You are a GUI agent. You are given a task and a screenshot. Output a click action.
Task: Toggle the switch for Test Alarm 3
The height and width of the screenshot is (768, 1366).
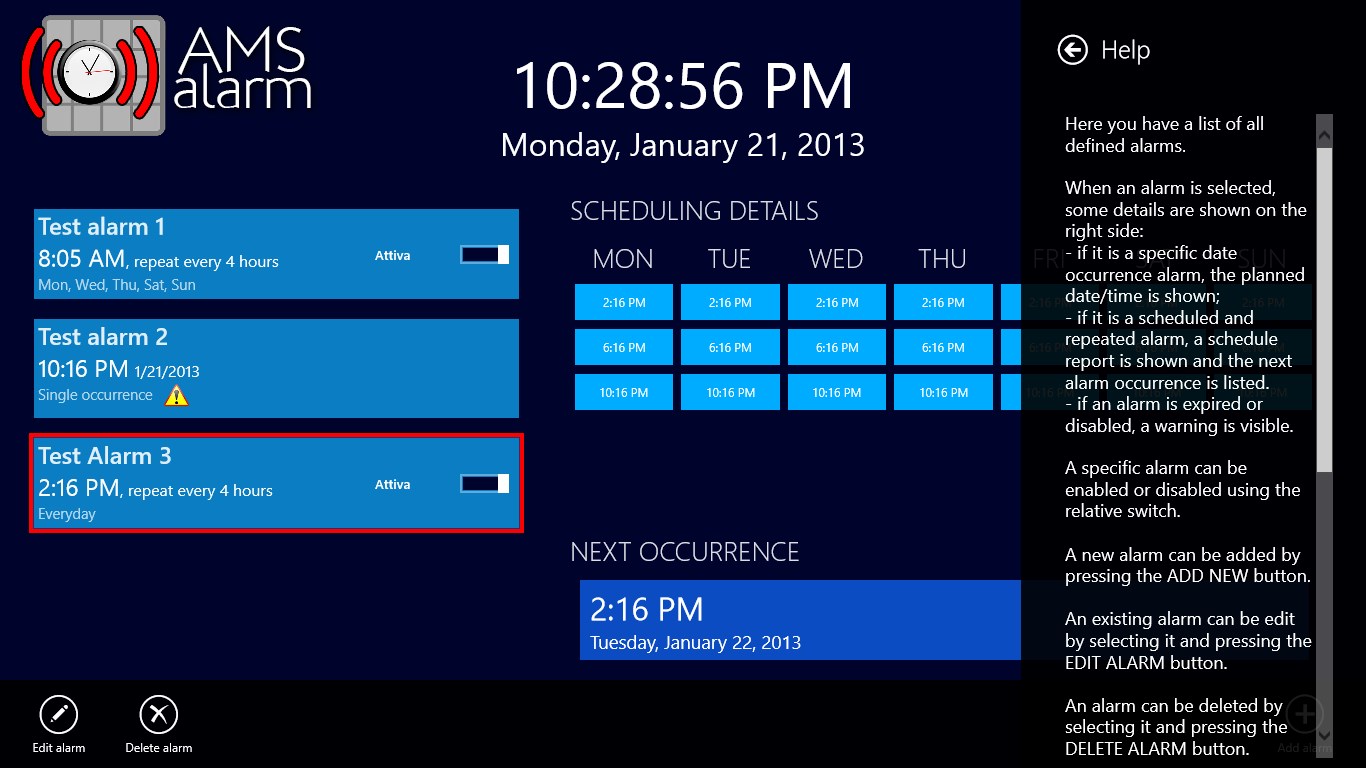pyautogui.click(x=485, y=484)
